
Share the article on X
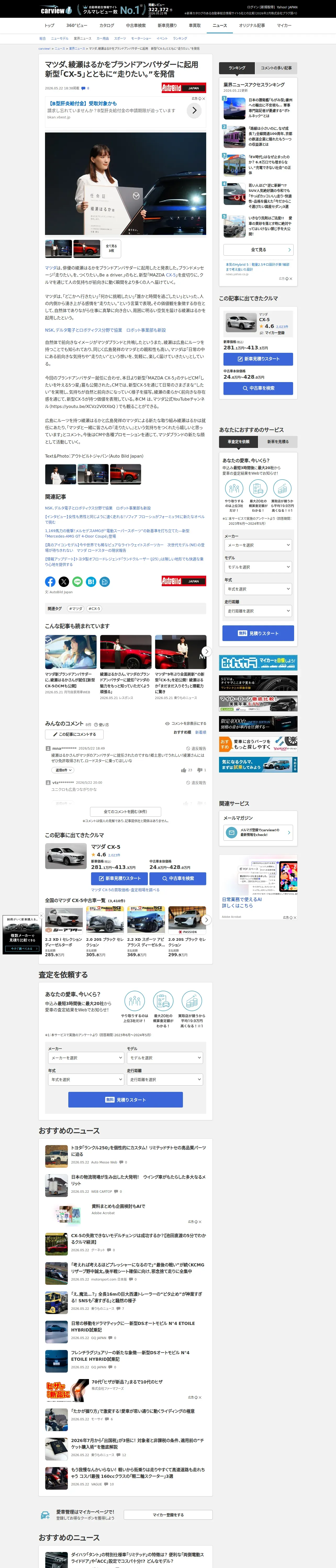[64, 582]
